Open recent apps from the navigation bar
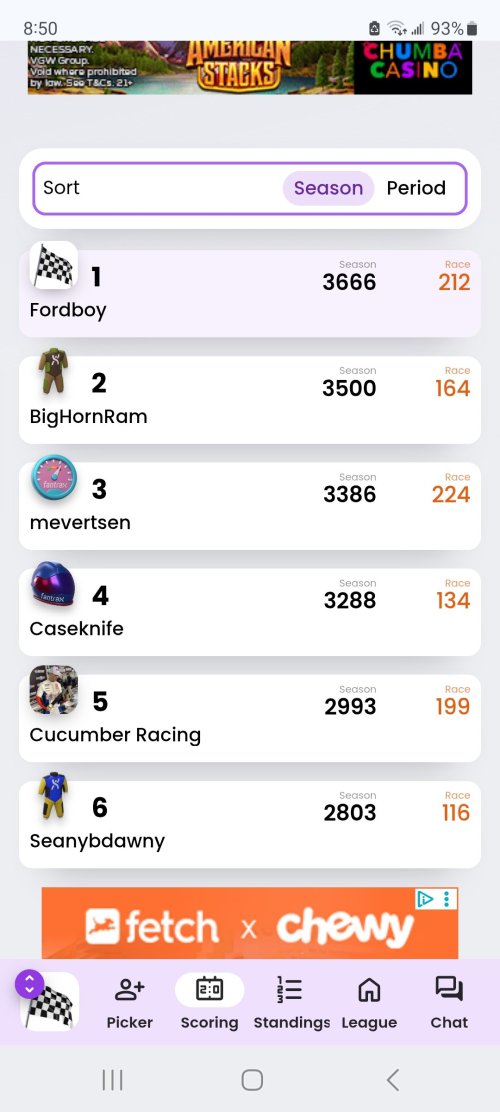 point(112,1080)
